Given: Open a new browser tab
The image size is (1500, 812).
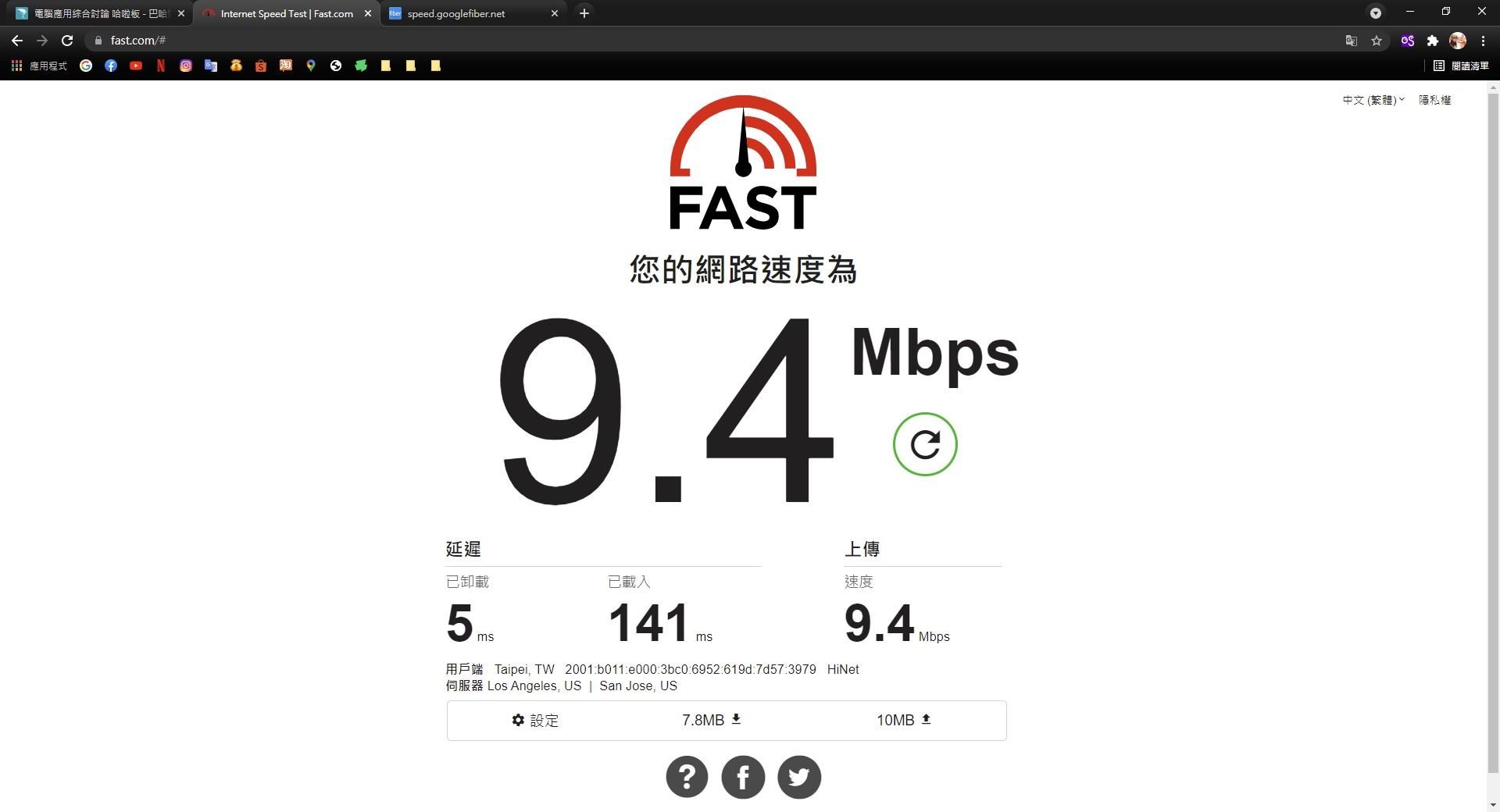Looking at the screenshot, I should click(x=584, y=13).
